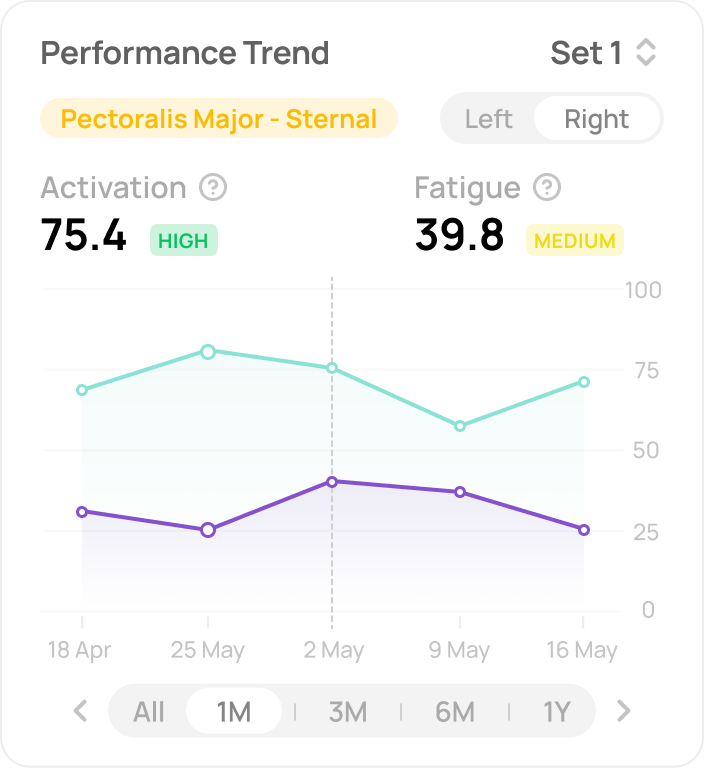Show Activation help info
This screenshot has height=768, width=704.
(x=213, y=187)
